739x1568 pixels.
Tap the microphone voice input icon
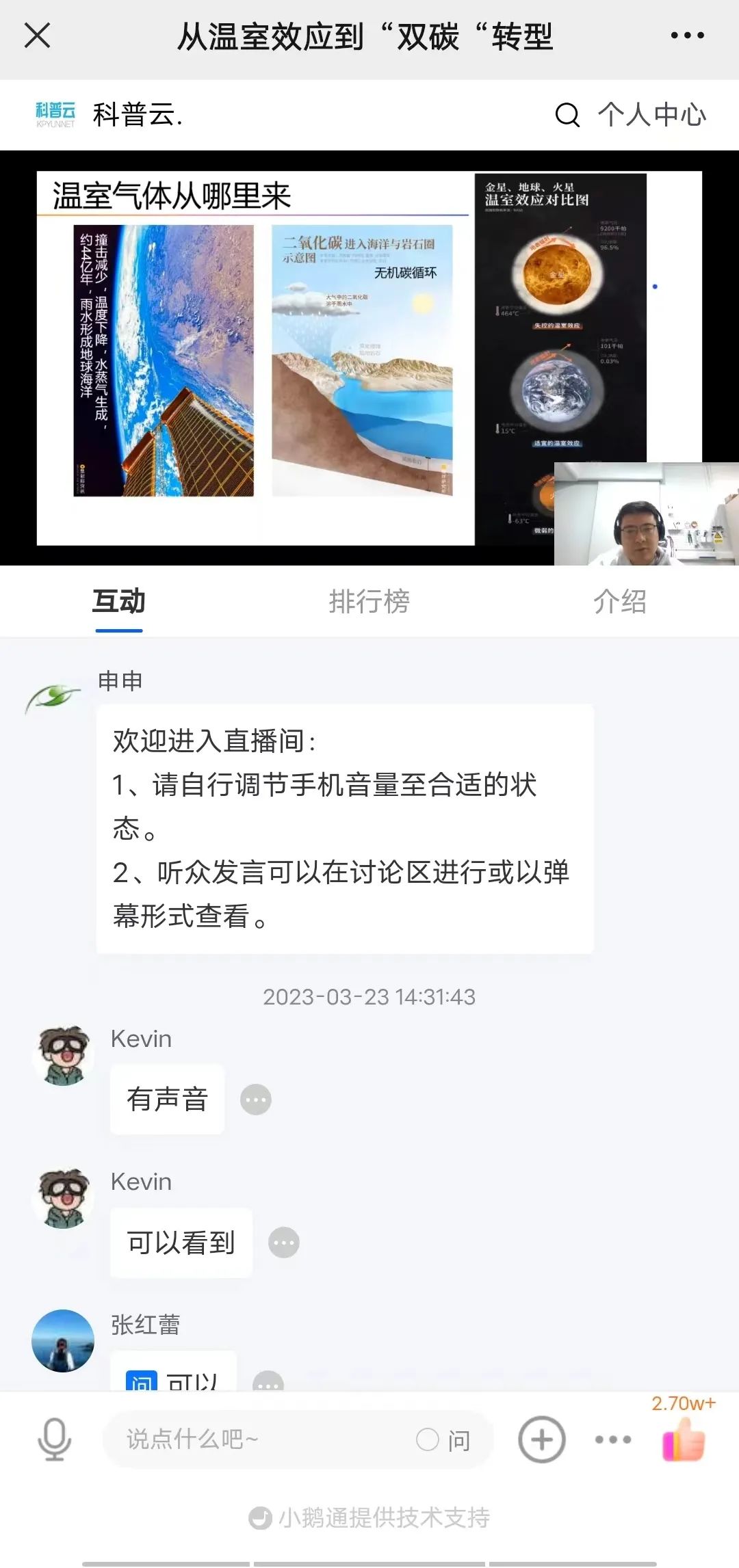click(x=54, y=1439)
